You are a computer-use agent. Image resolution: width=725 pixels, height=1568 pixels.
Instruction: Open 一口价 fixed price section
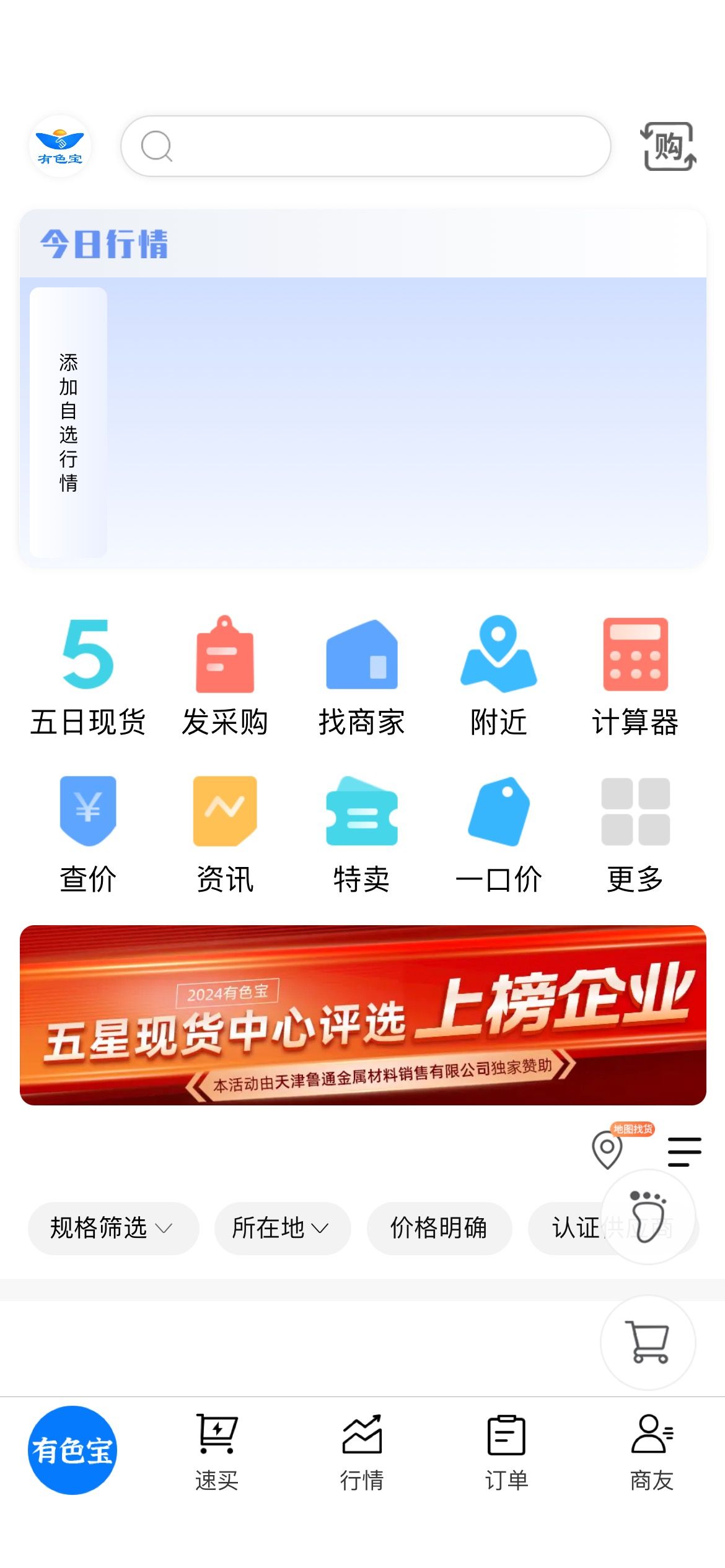(499, 835)
